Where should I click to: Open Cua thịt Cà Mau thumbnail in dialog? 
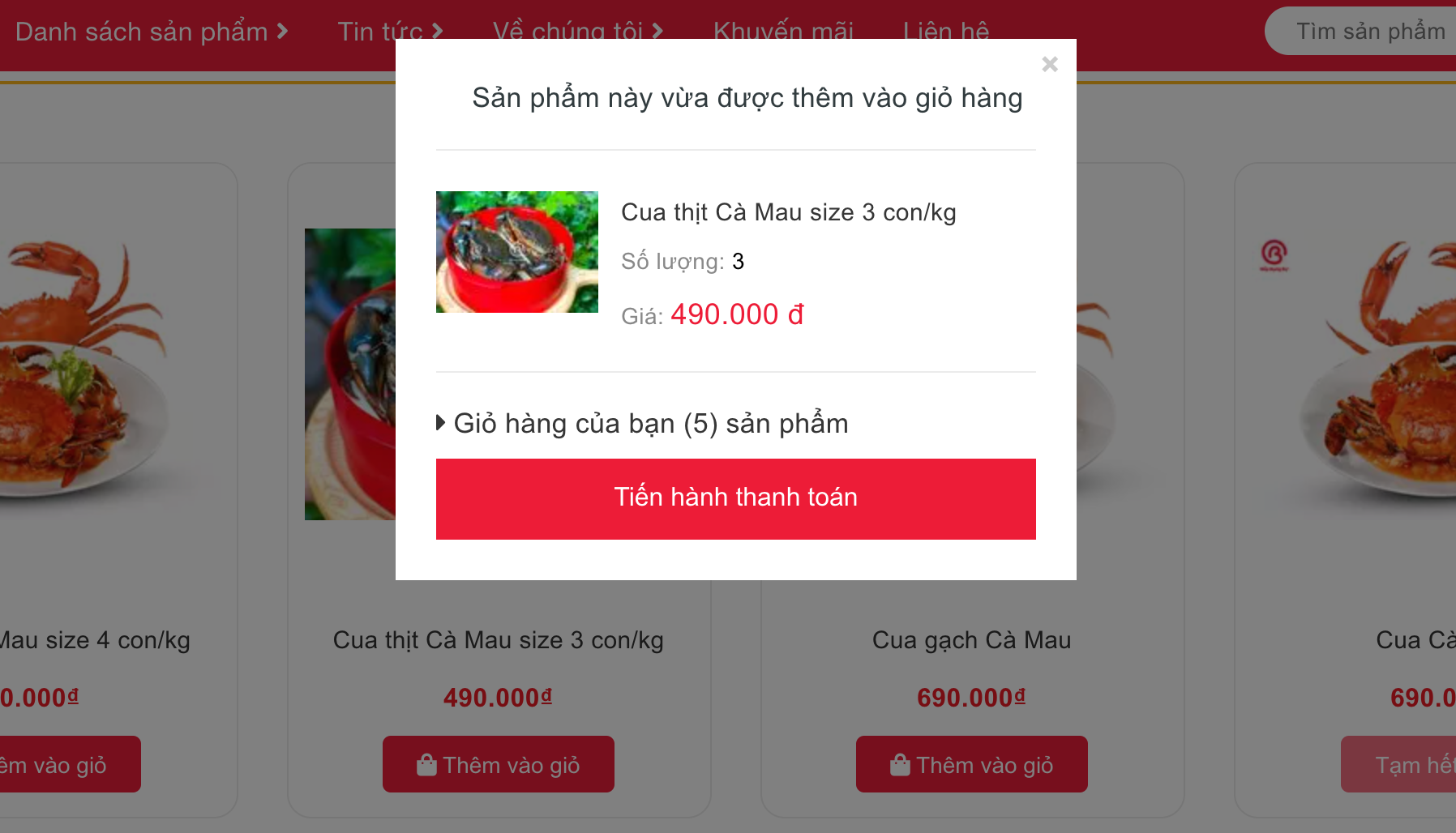pos(516,252)
